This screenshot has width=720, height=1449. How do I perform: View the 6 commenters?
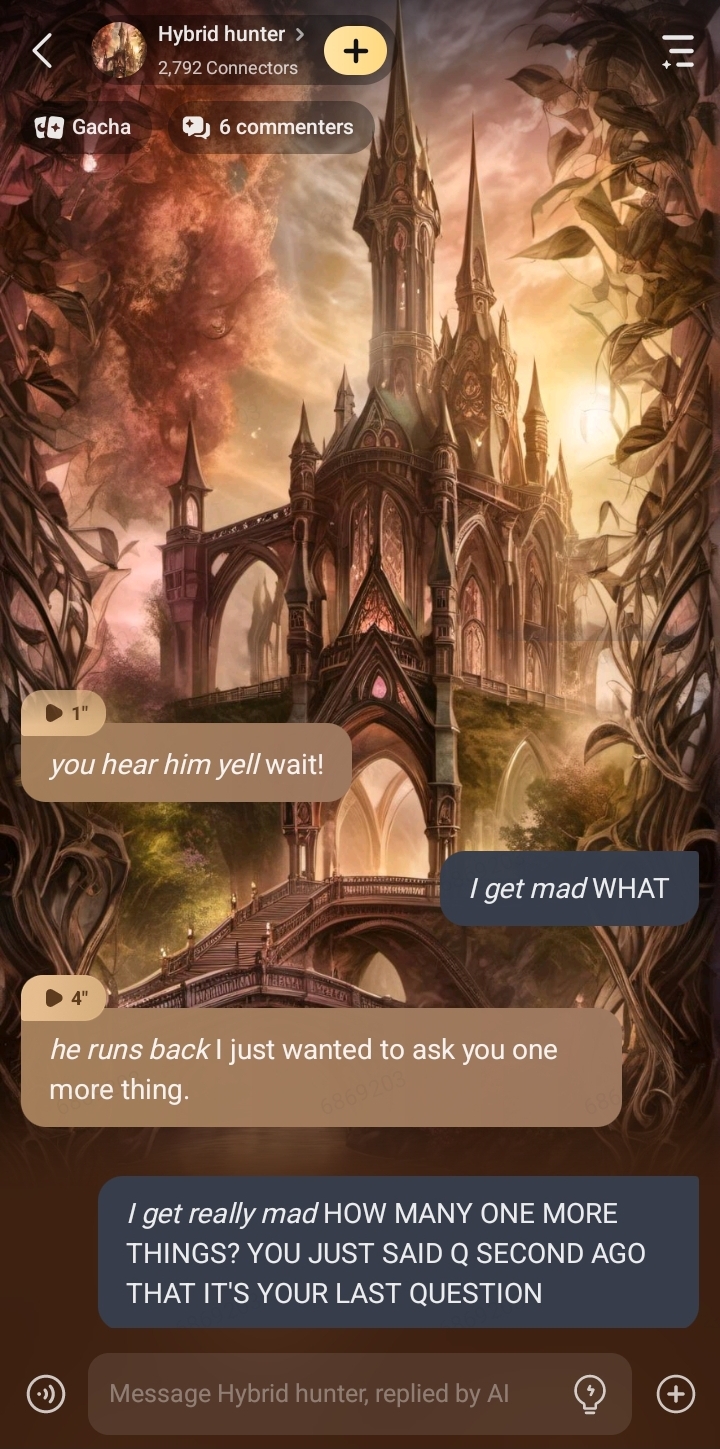(268, 127)
